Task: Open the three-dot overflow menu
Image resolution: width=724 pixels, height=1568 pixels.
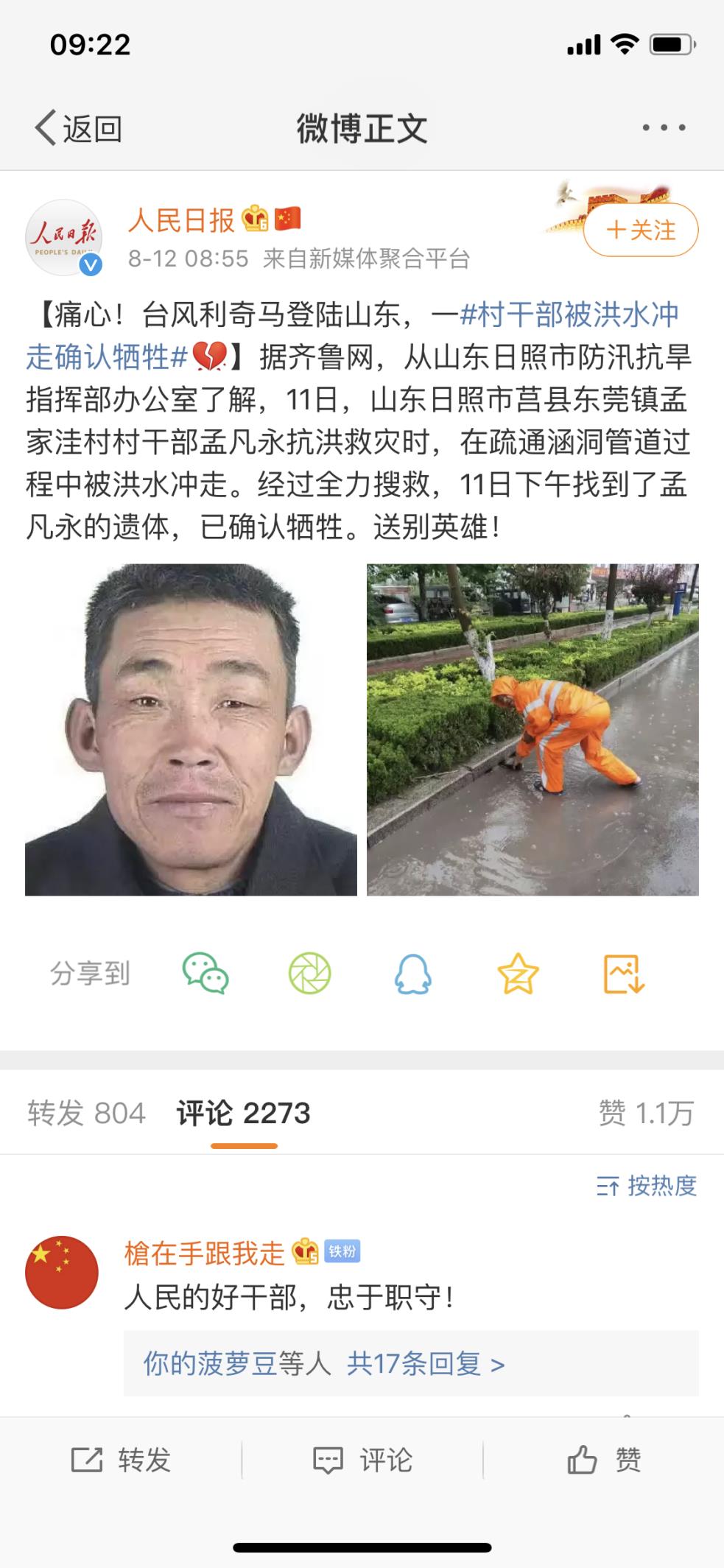Action: coord(664,128)
